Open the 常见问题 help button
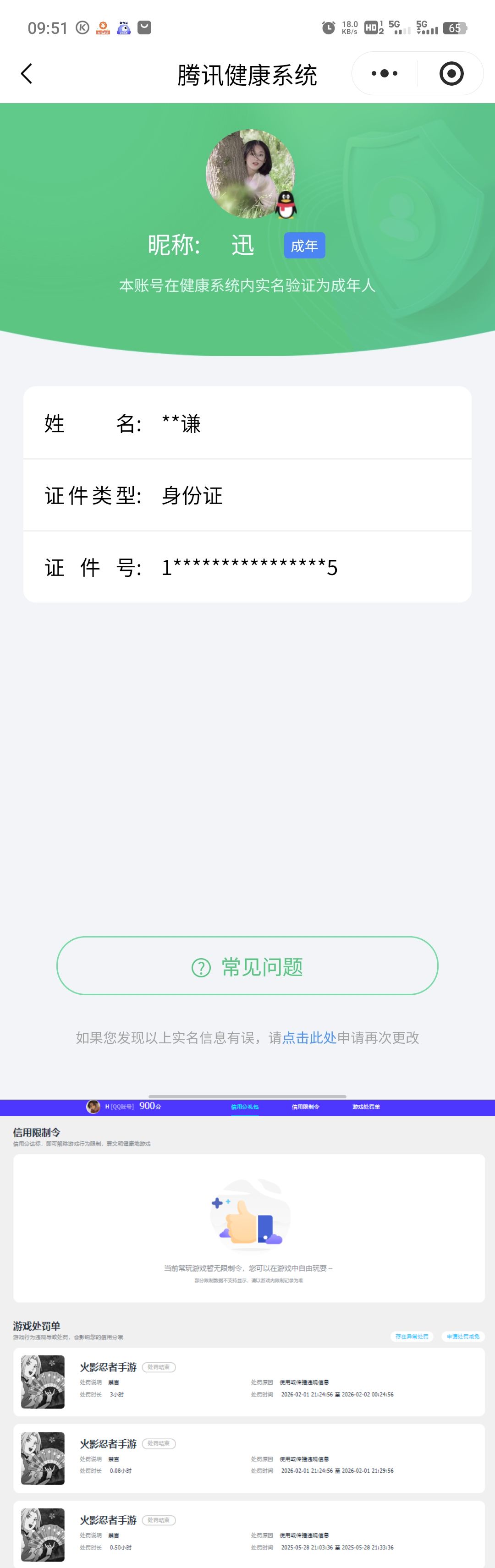 click(x=247, y=966)
